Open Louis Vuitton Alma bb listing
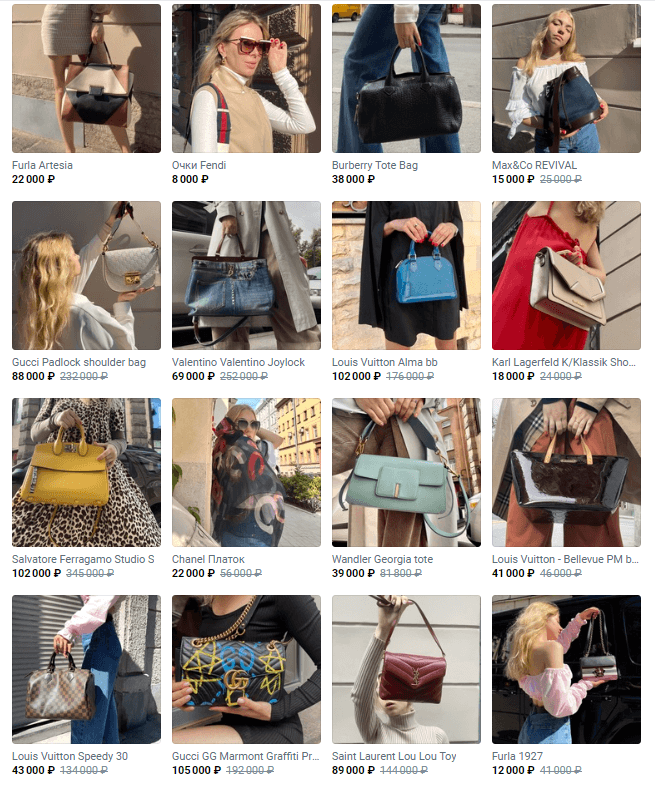Screen dimensions: 655x788 pos(406,275)
